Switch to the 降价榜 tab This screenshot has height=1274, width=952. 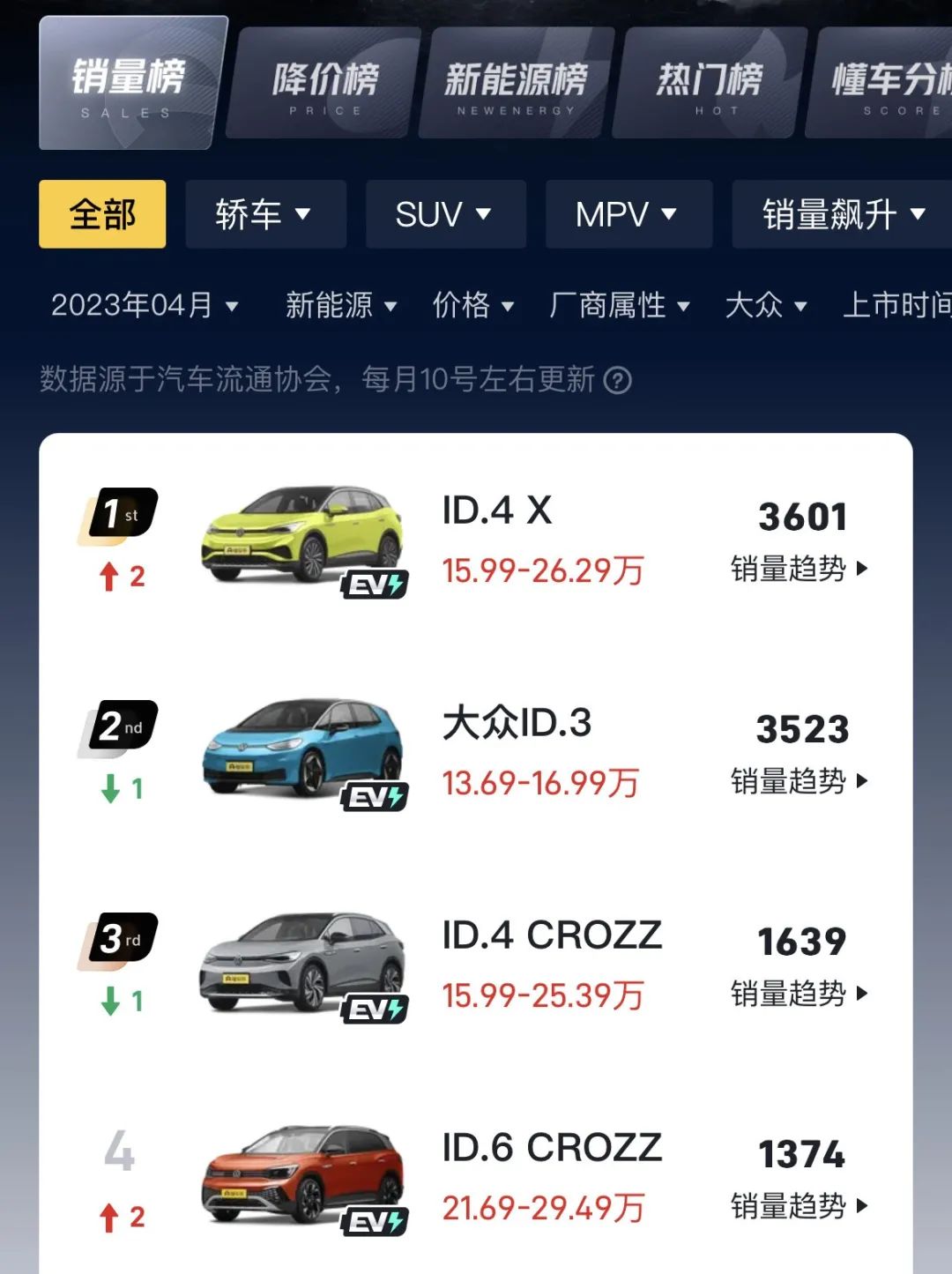pos(324,83)
